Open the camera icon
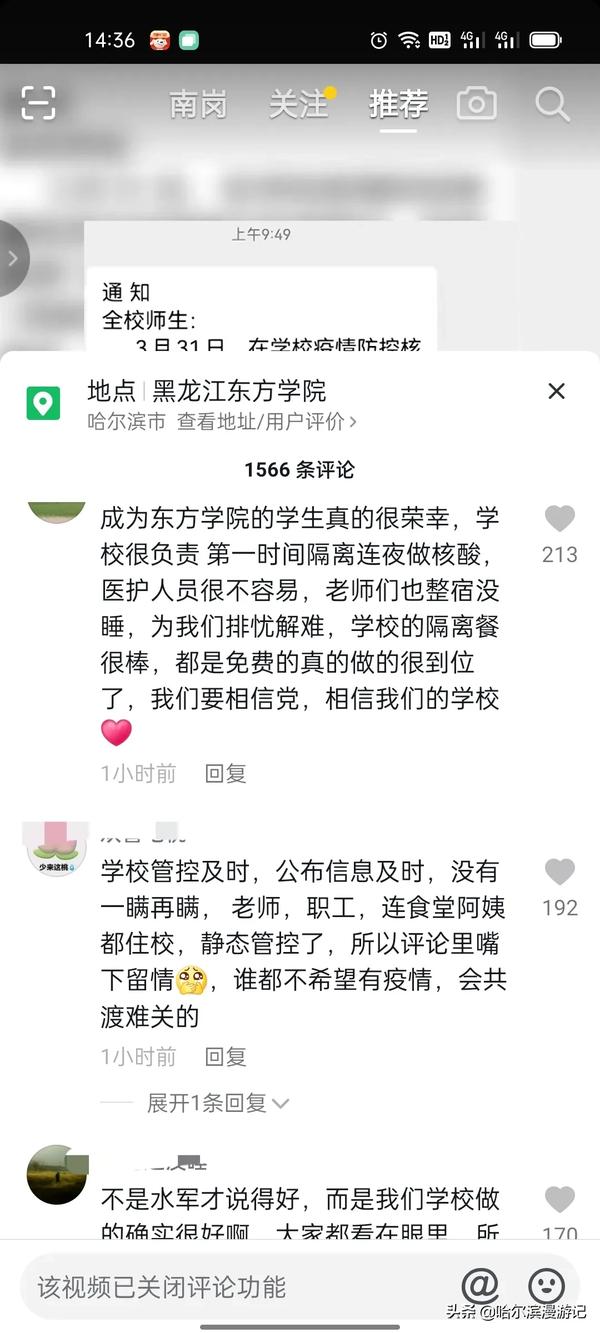 point(477,103)
